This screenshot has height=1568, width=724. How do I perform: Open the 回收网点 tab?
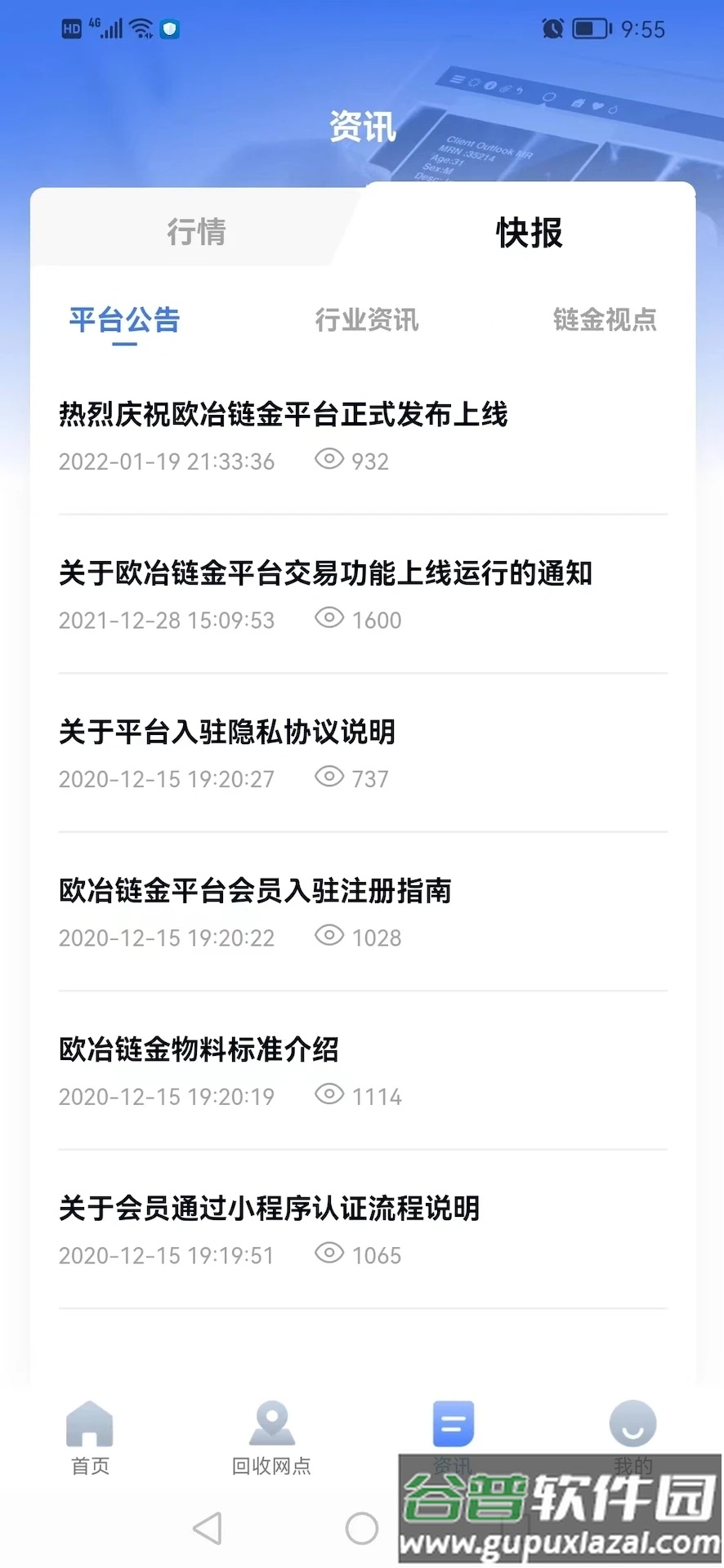[271, 1437]
